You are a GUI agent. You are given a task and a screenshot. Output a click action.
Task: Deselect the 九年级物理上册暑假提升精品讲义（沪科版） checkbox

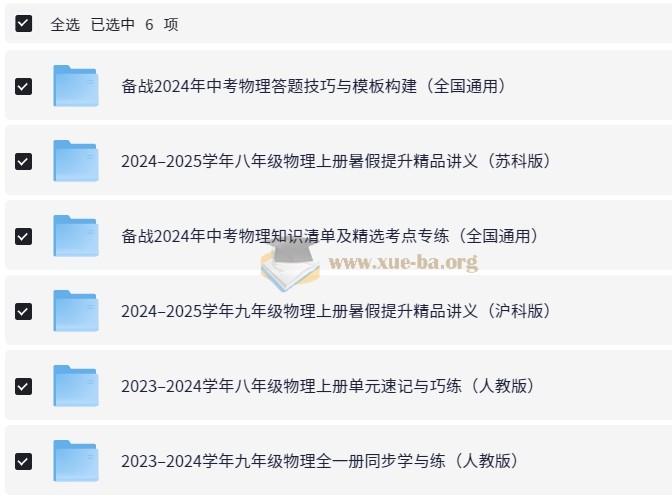pos(24,311)
